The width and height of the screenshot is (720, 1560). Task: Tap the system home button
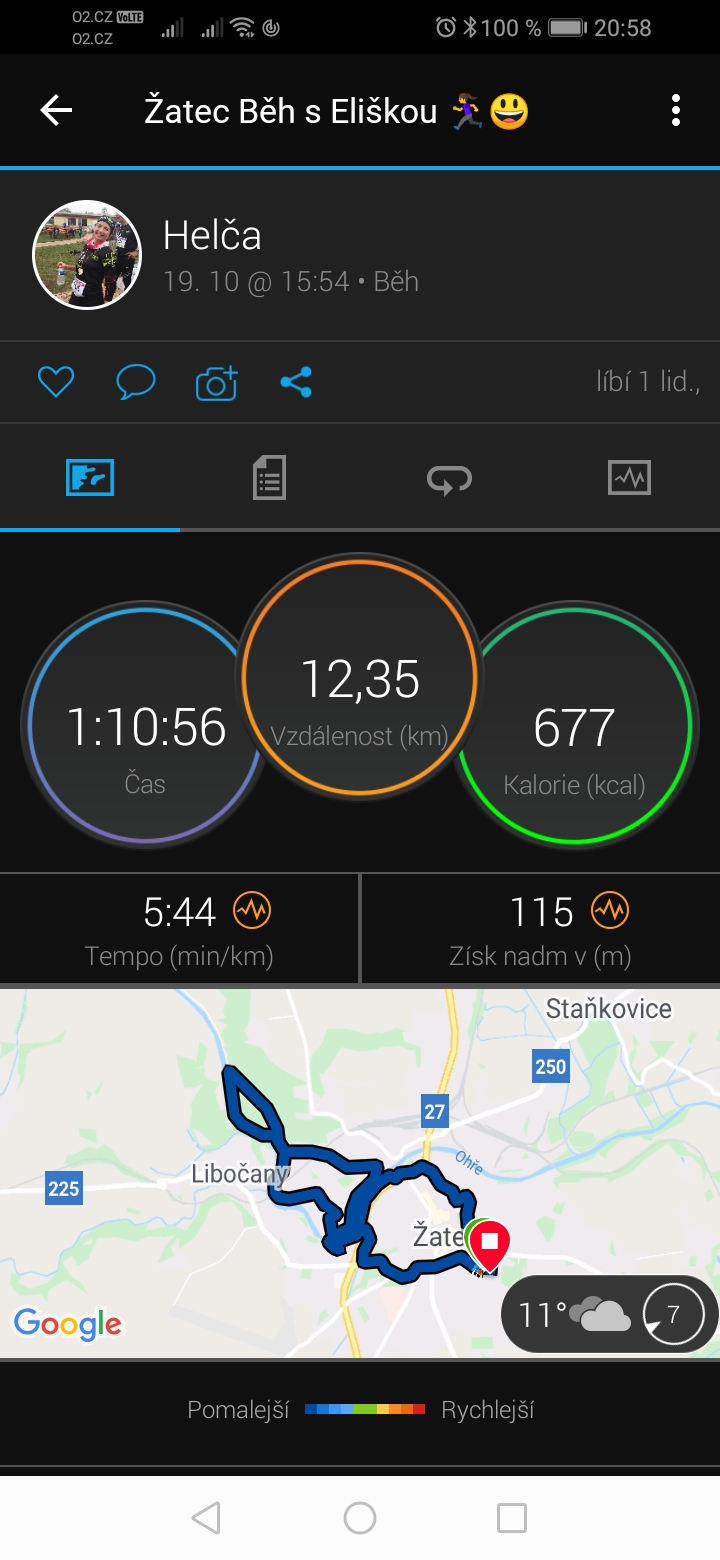tap(360, 1518)
